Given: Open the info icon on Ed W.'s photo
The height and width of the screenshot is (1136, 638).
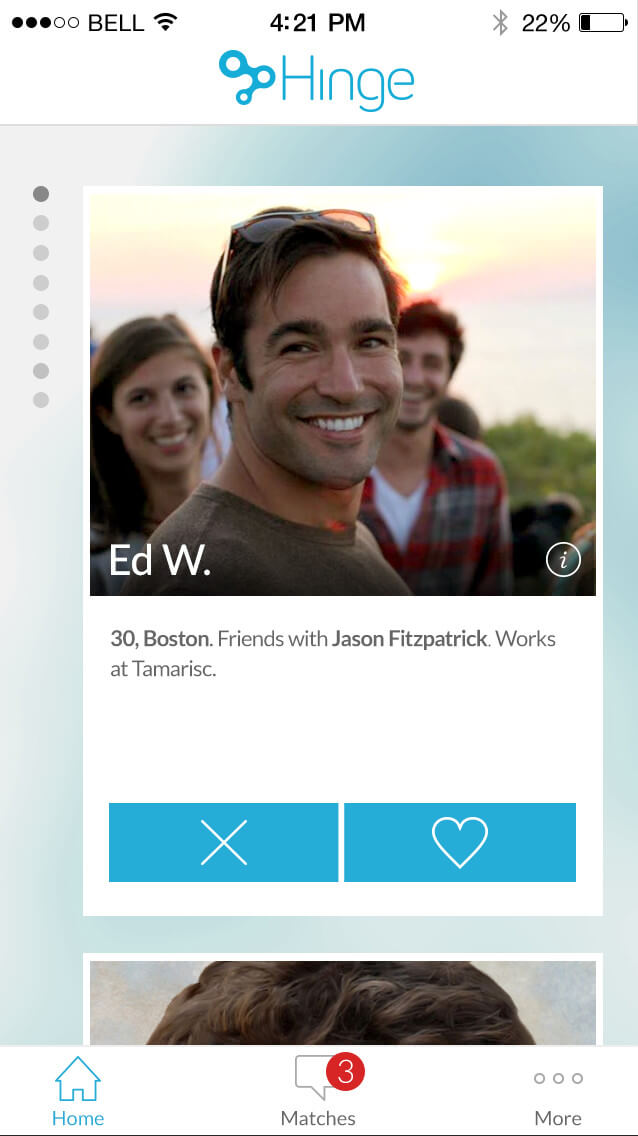Looking at the screenshot, I should pos(563,561).
